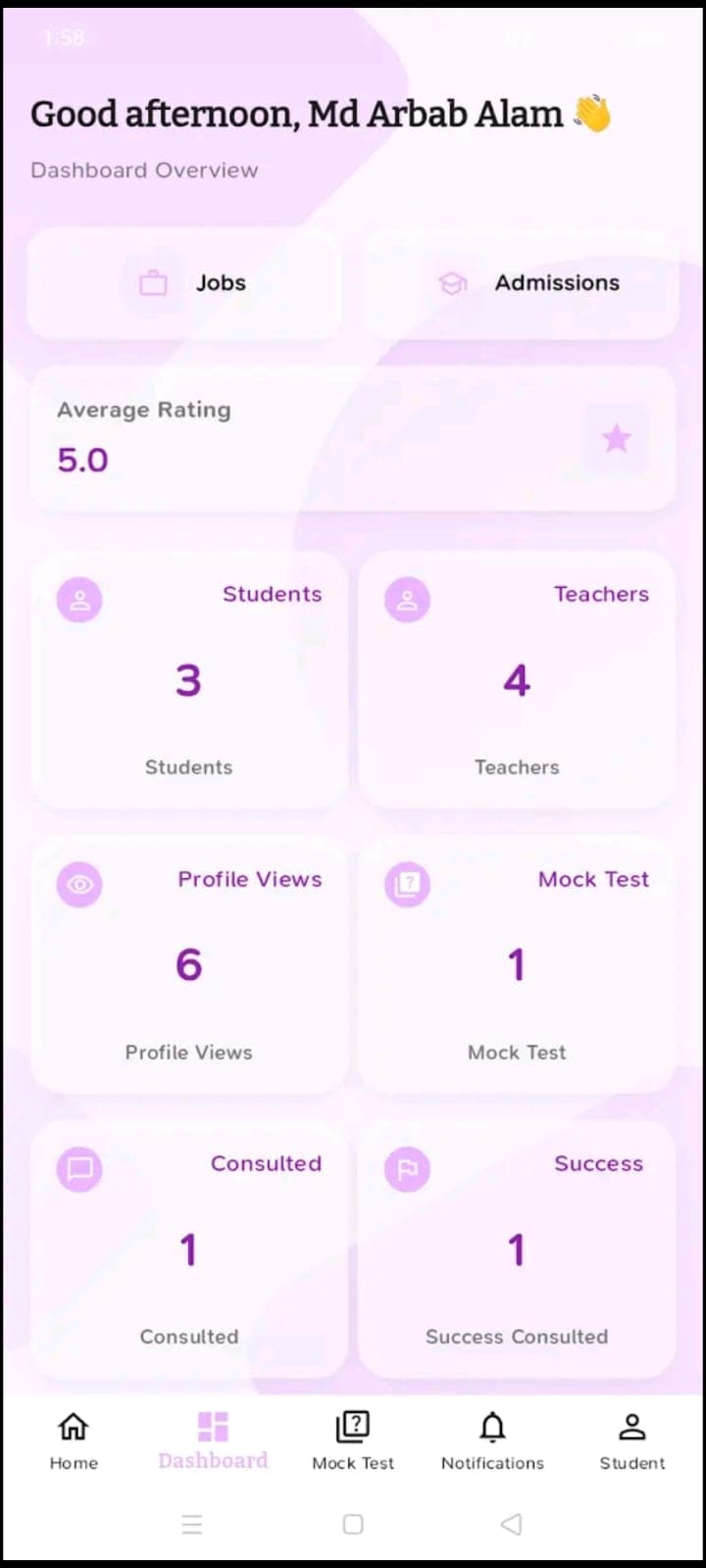Open the Consulted stat card
706x1568 pixels.
click(x=188, y=1249)
